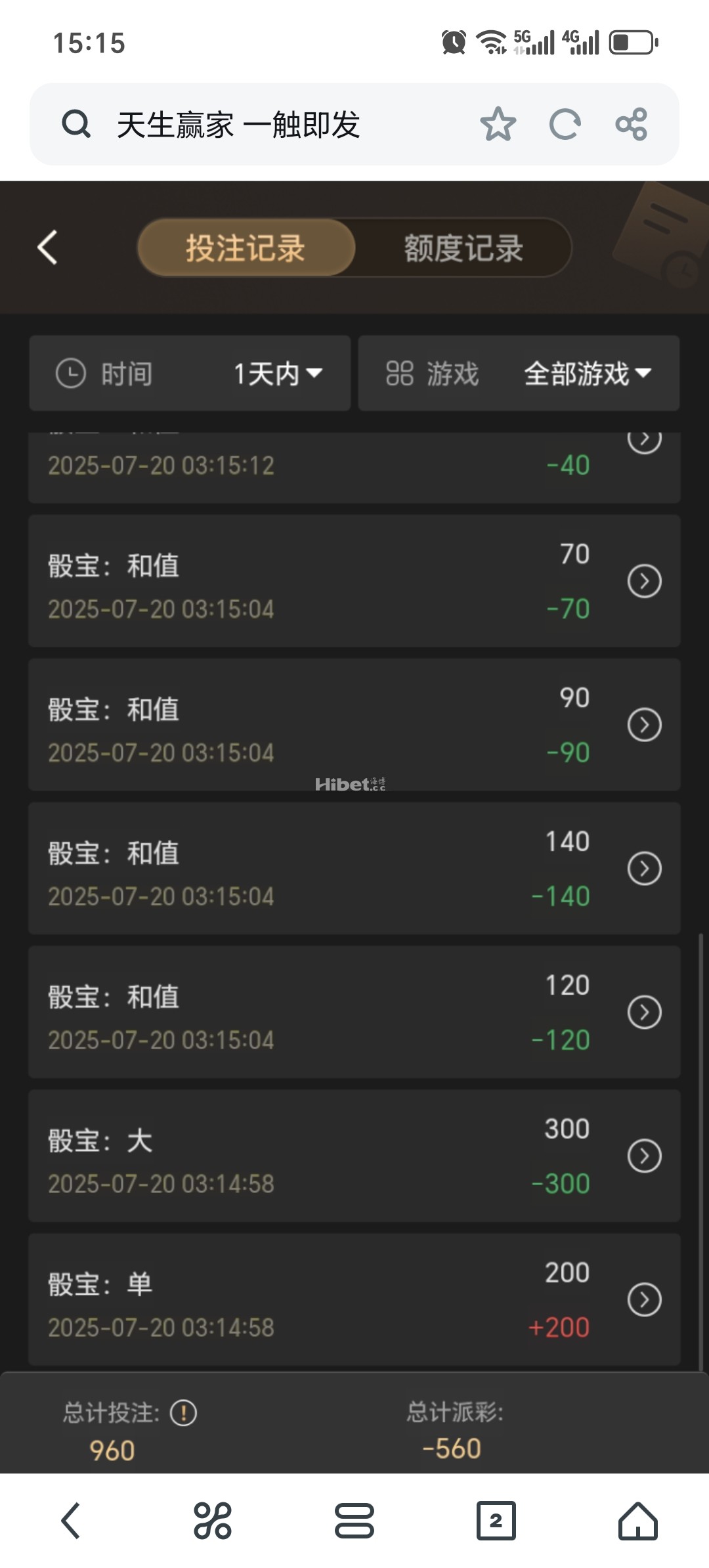The width and height of the screenshot is (709, 1568).
Task: Refresh the current page in the browser
Action: [x=565, y=125]
